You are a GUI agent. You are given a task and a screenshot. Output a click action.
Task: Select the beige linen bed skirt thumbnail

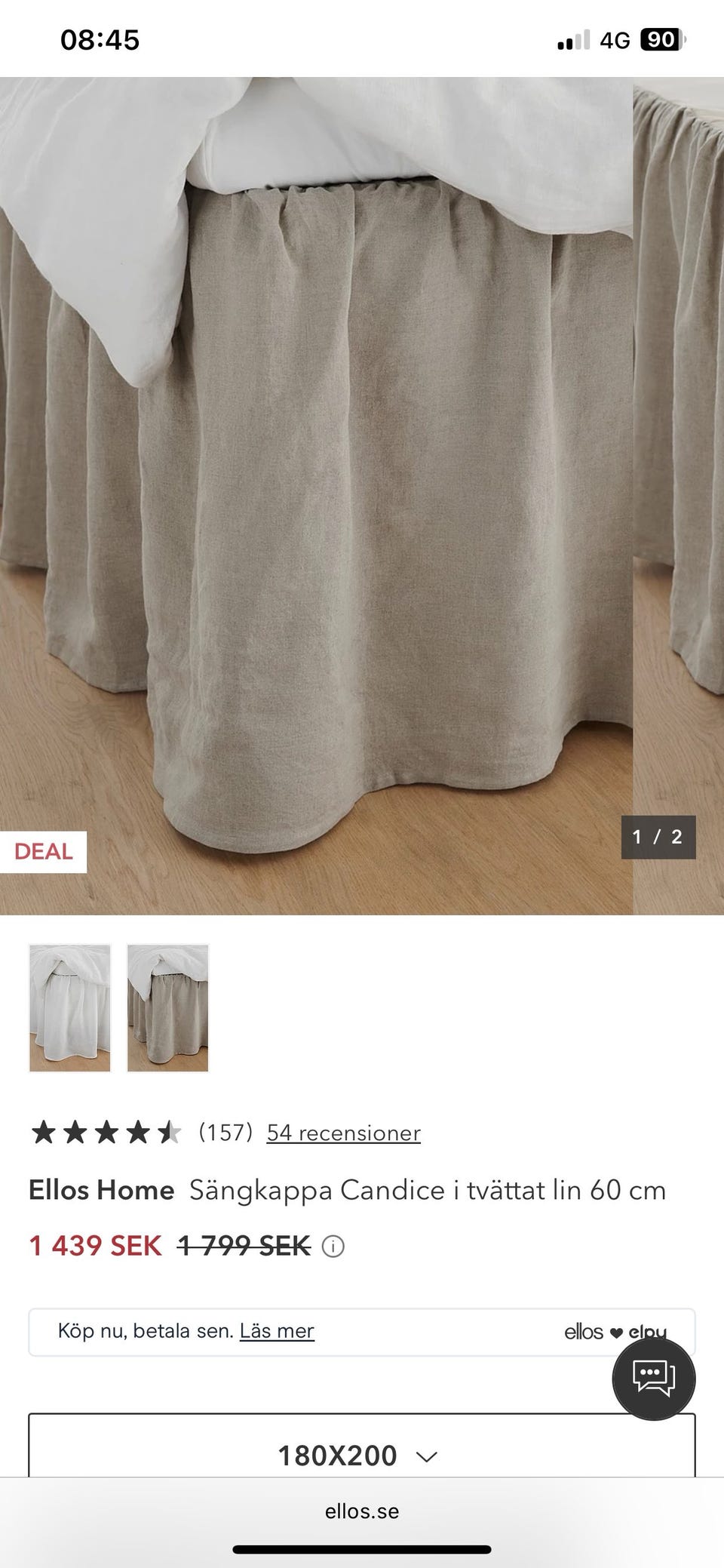167,1007
